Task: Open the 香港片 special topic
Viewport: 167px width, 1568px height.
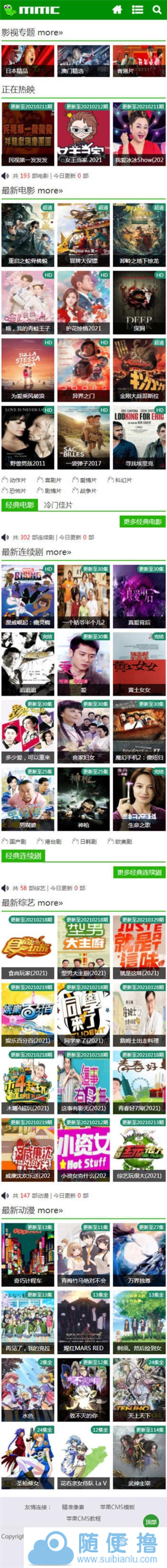Action: coord(138,61)
